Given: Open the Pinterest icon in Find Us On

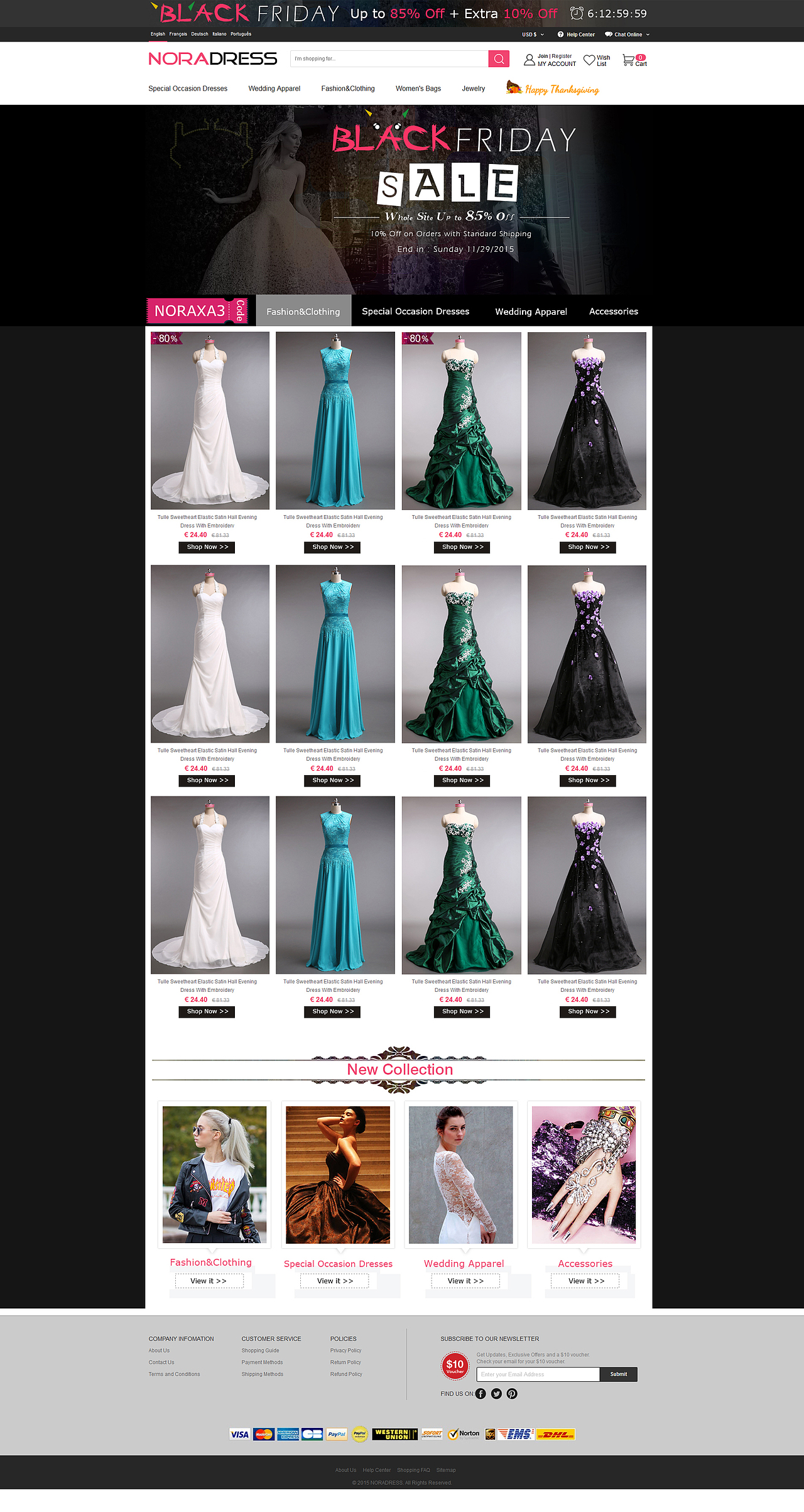Looking at the screenshot, I should click(512, 1394).
